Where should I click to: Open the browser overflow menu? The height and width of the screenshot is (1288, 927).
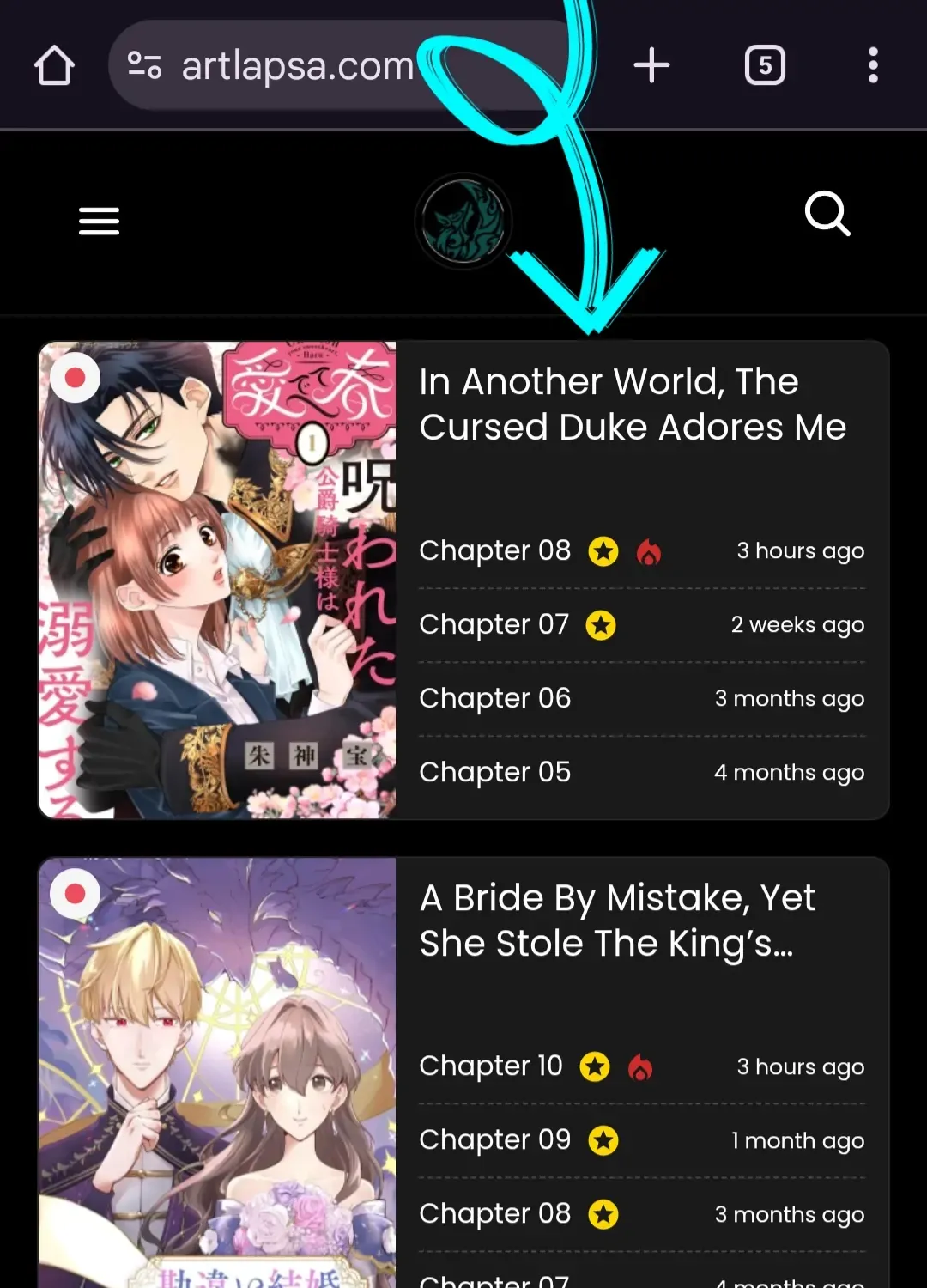pyautogui.click(x=873, y=65)
